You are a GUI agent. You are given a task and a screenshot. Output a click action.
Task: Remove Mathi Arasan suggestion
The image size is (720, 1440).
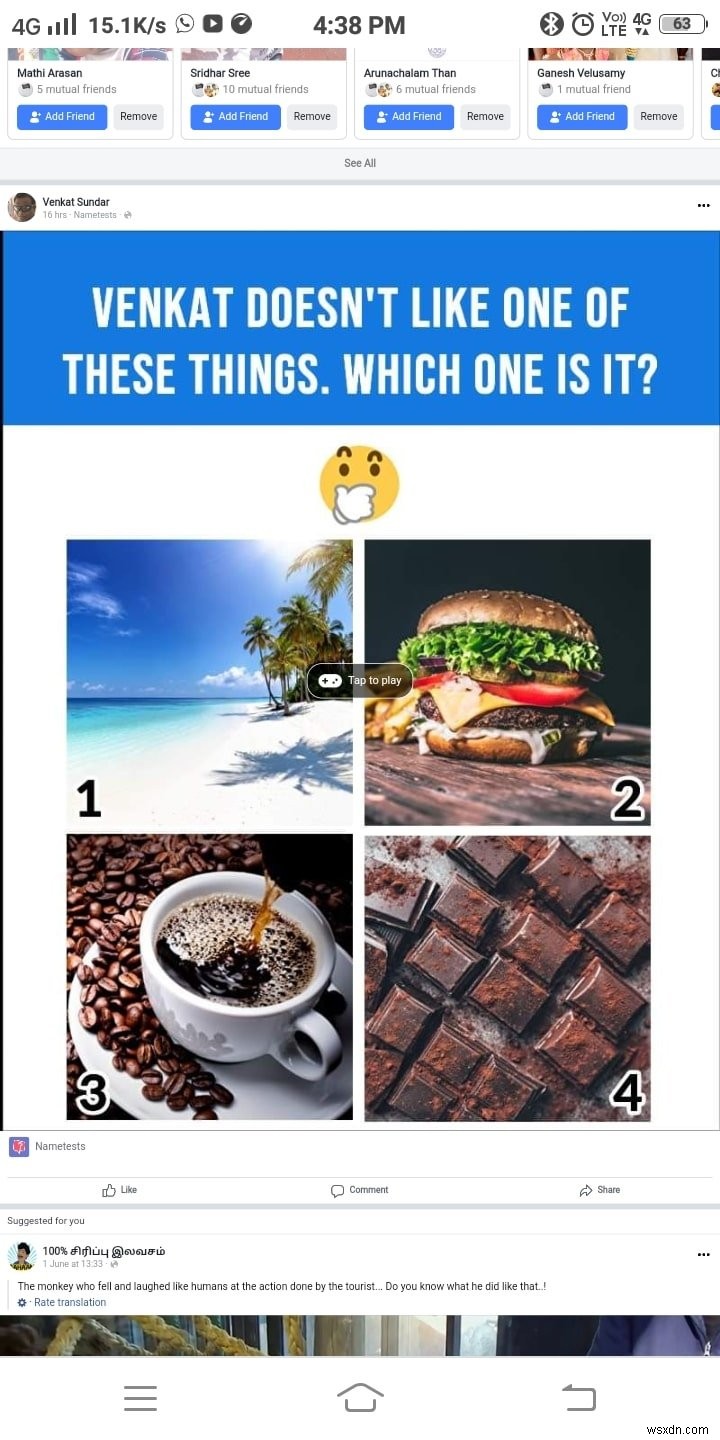138,117
